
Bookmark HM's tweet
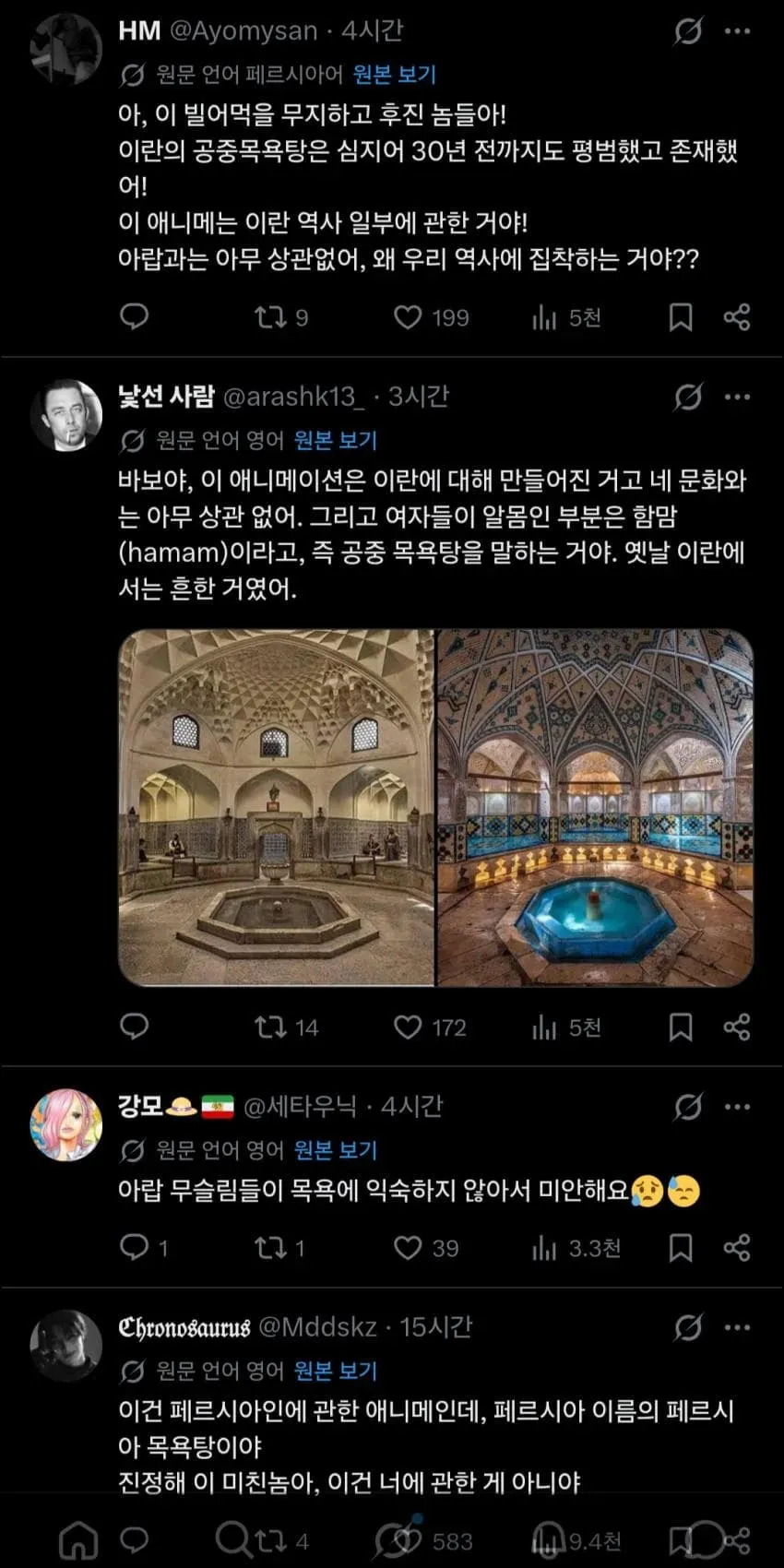click(681, 317)
